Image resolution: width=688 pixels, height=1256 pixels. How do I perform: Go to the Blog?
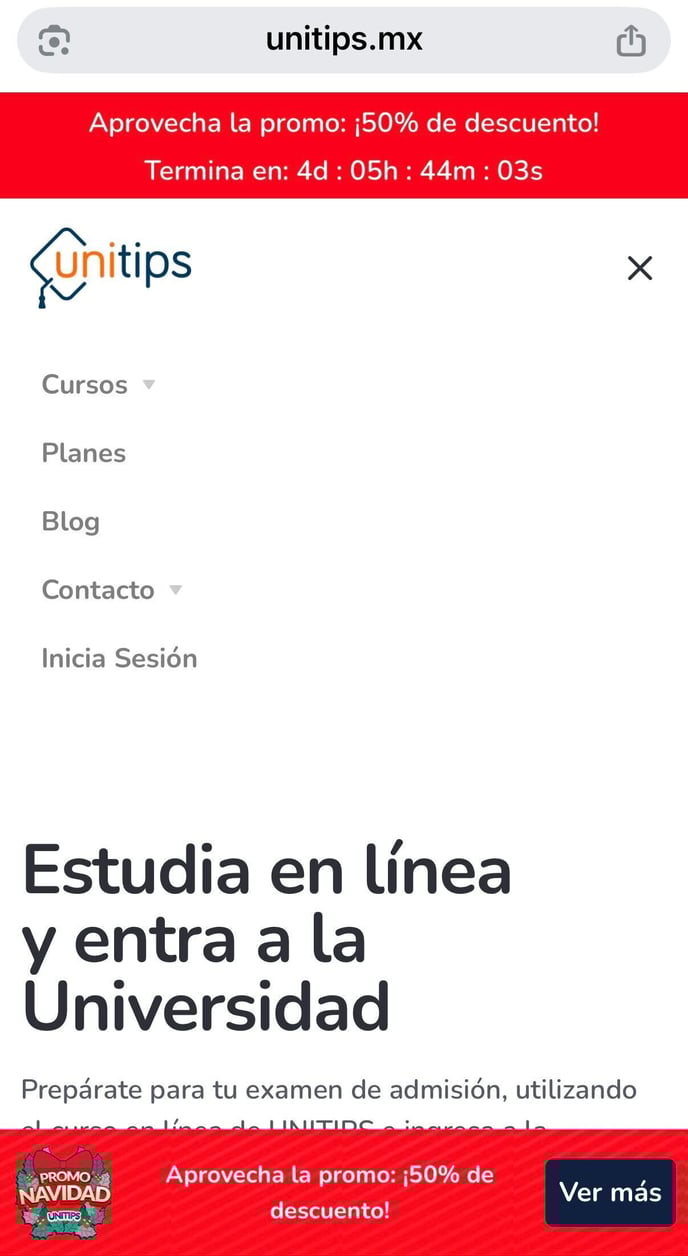(71, 521)
